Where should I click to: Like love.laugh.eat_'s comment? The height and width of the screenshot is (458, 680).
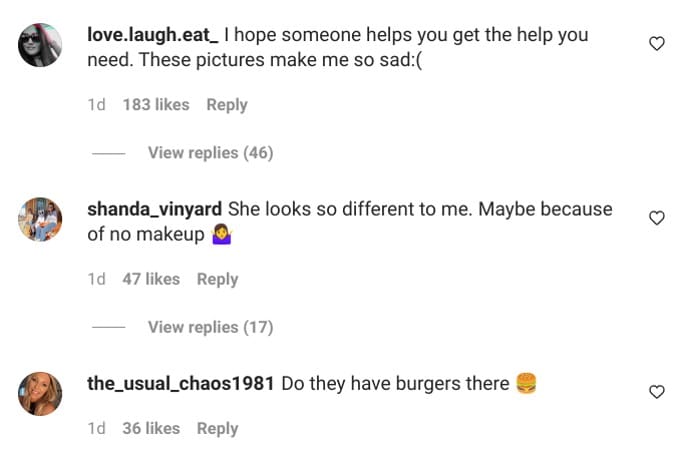[657, 43]
